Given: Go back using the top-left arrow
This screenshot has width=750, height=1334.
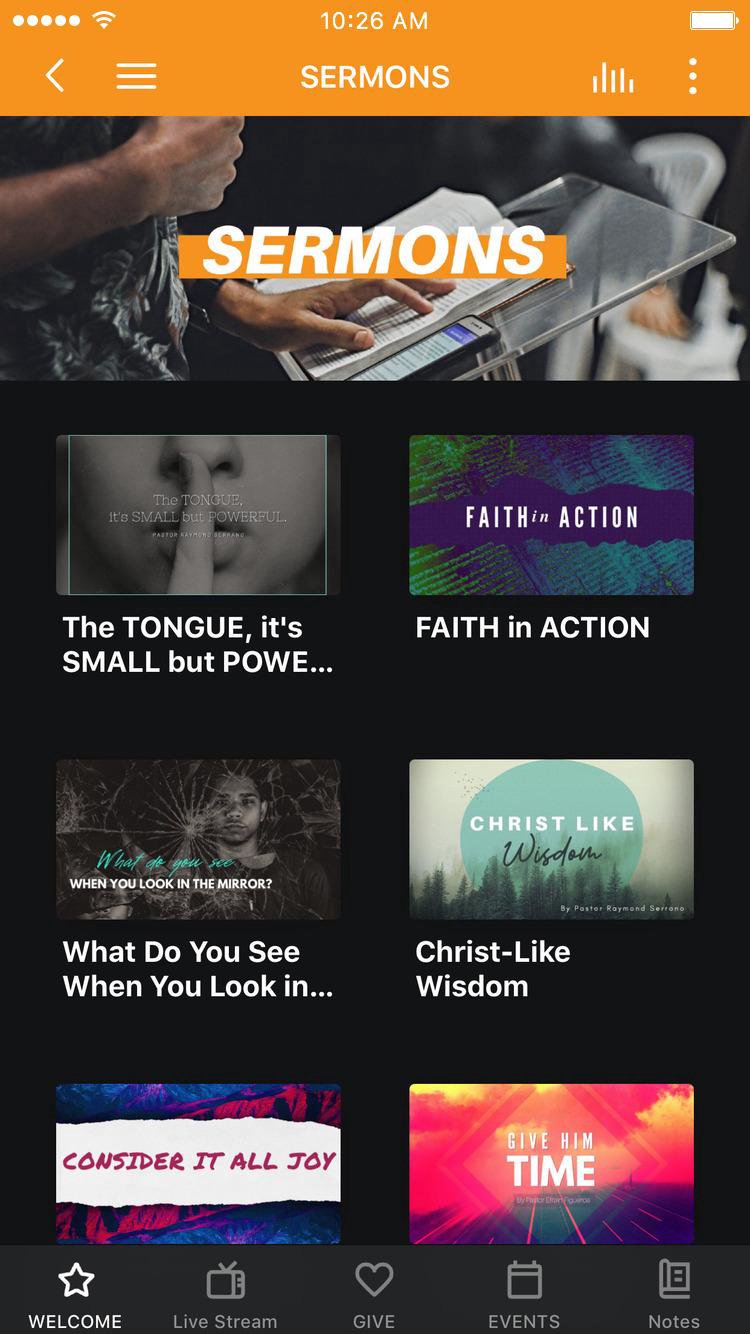Looking at the screenshot, I should pos(56,76).
